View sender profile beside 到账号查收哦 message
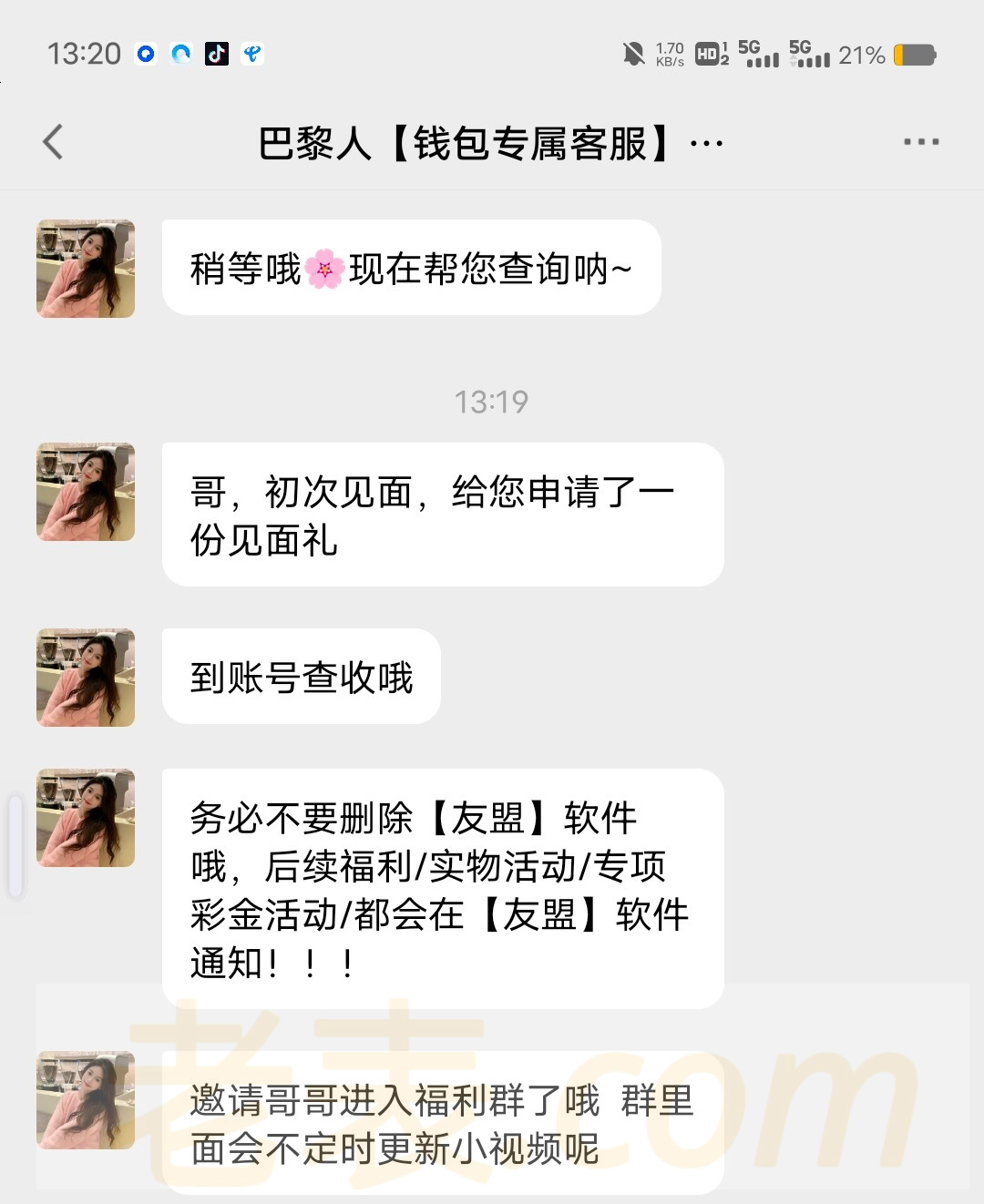 pos(86,678)
